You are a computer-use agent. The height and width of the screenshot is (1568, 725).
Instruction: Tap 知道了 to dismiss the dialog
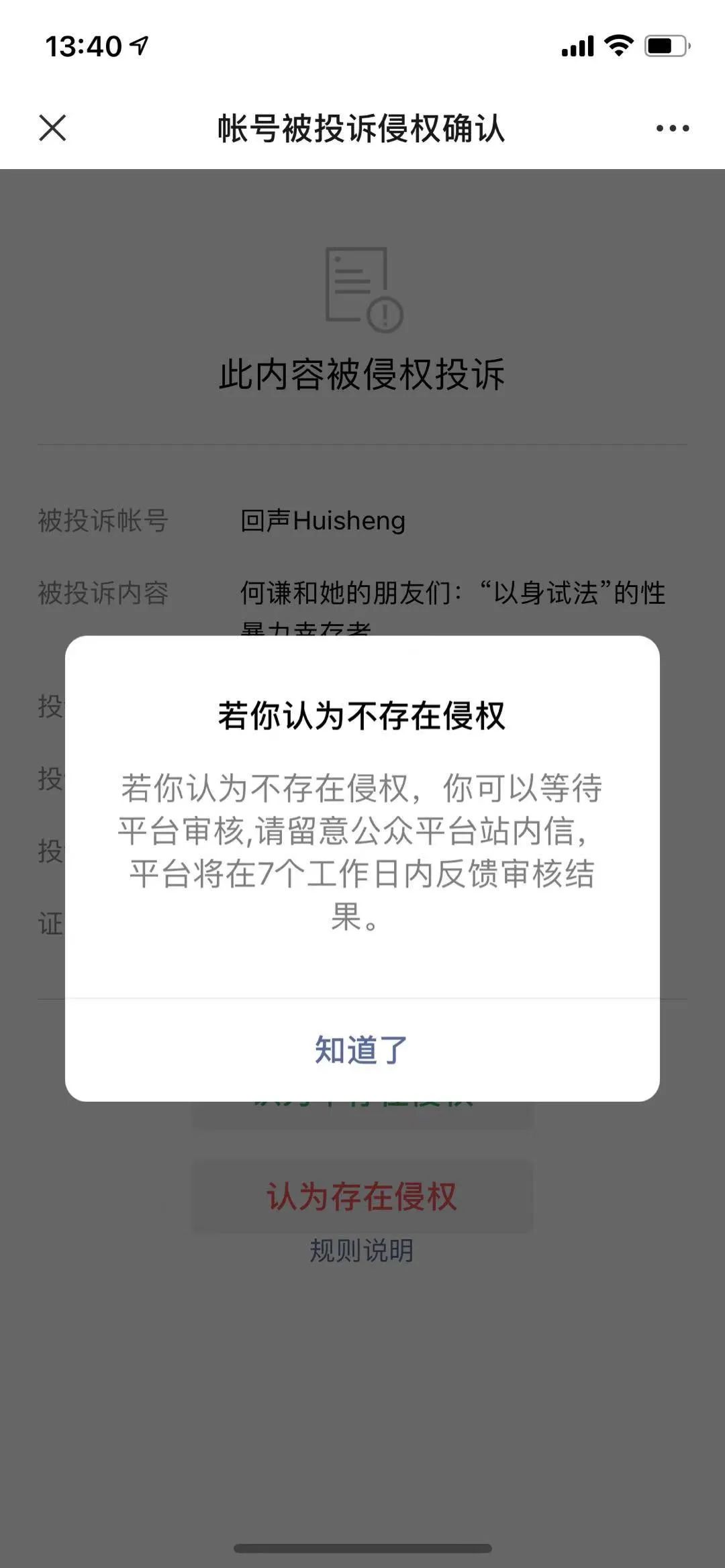[x=362, y=1050]
